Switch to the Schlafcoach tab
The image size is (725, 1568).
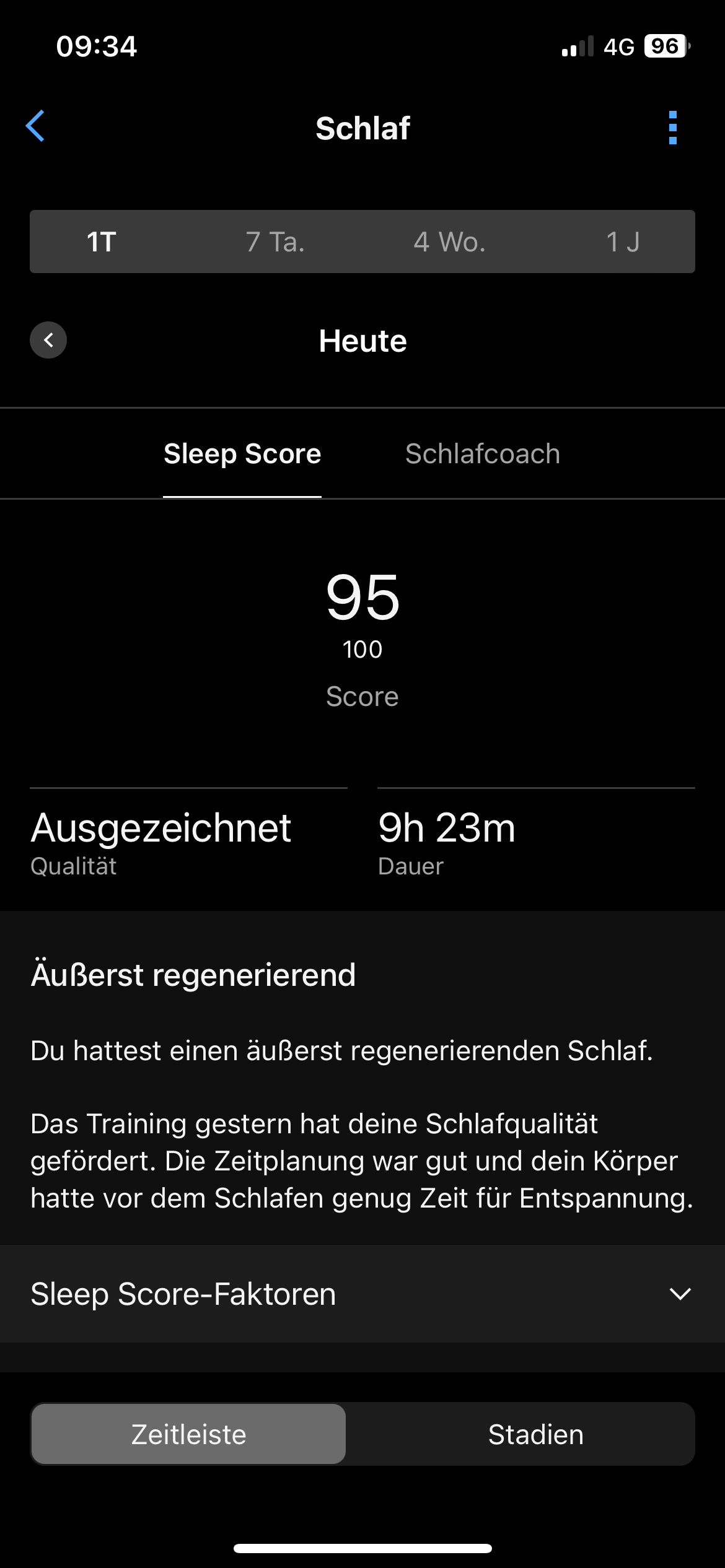[x=483, y=454]
